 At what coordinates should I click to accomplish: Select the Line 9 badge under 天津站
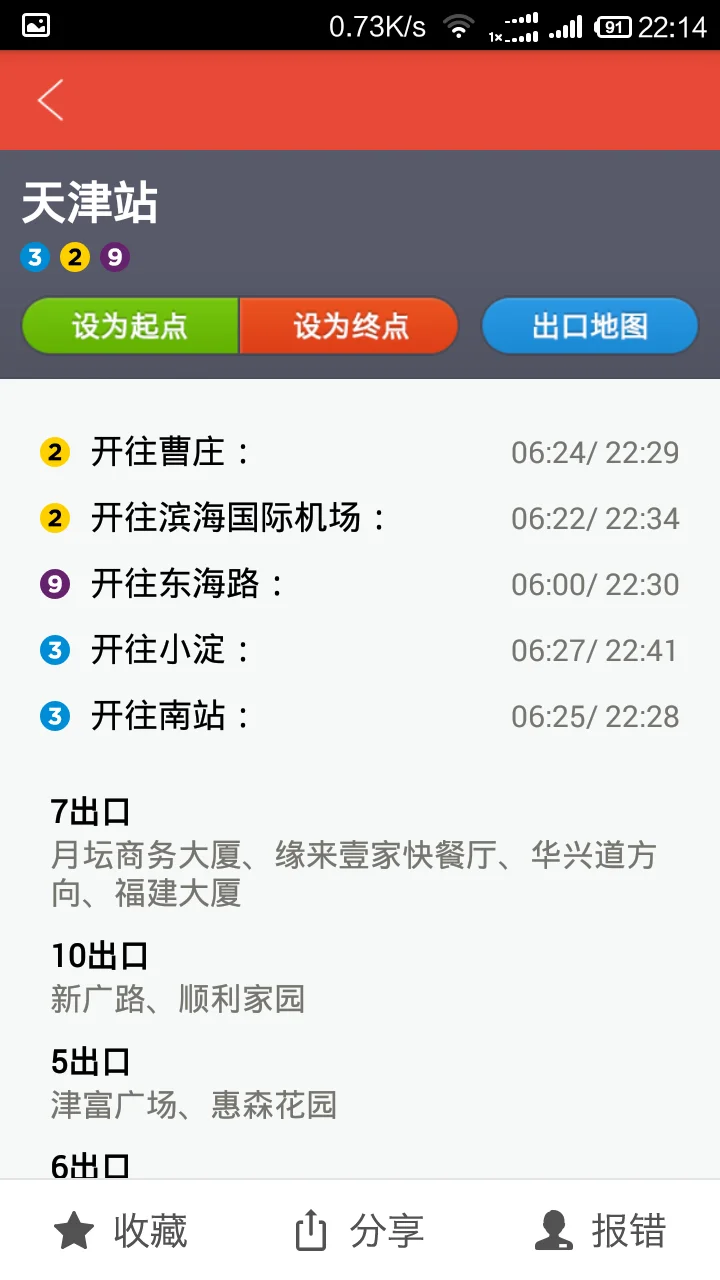pos(113,257)
